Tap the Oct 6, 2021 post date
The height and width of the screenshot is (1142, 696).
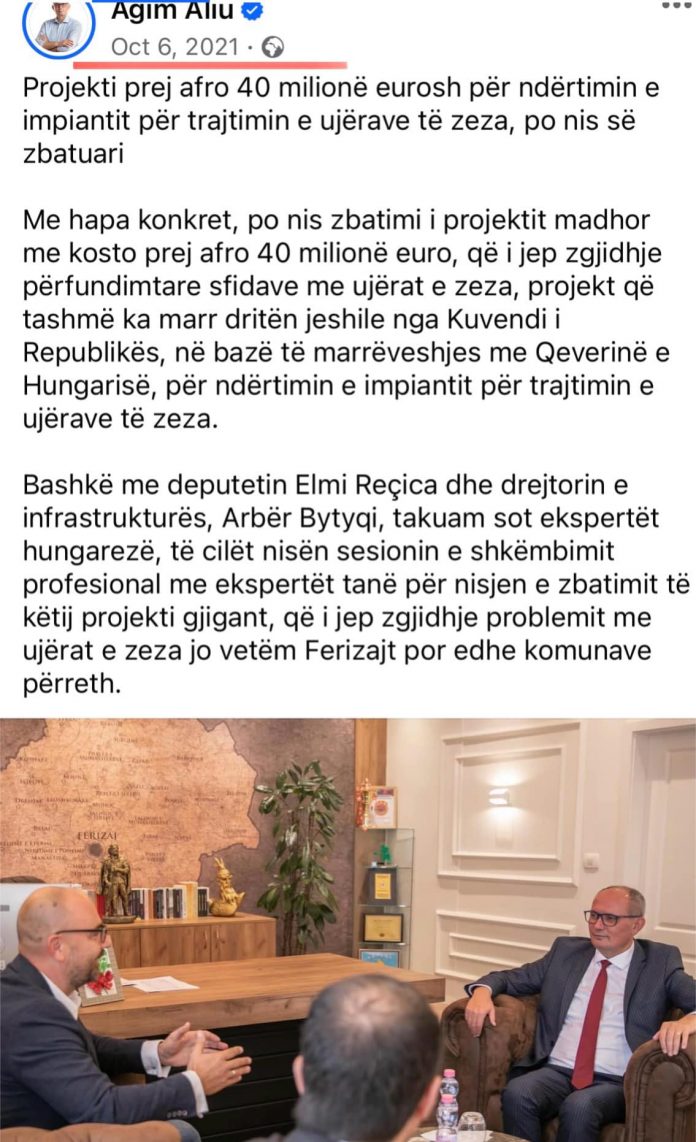175,47
